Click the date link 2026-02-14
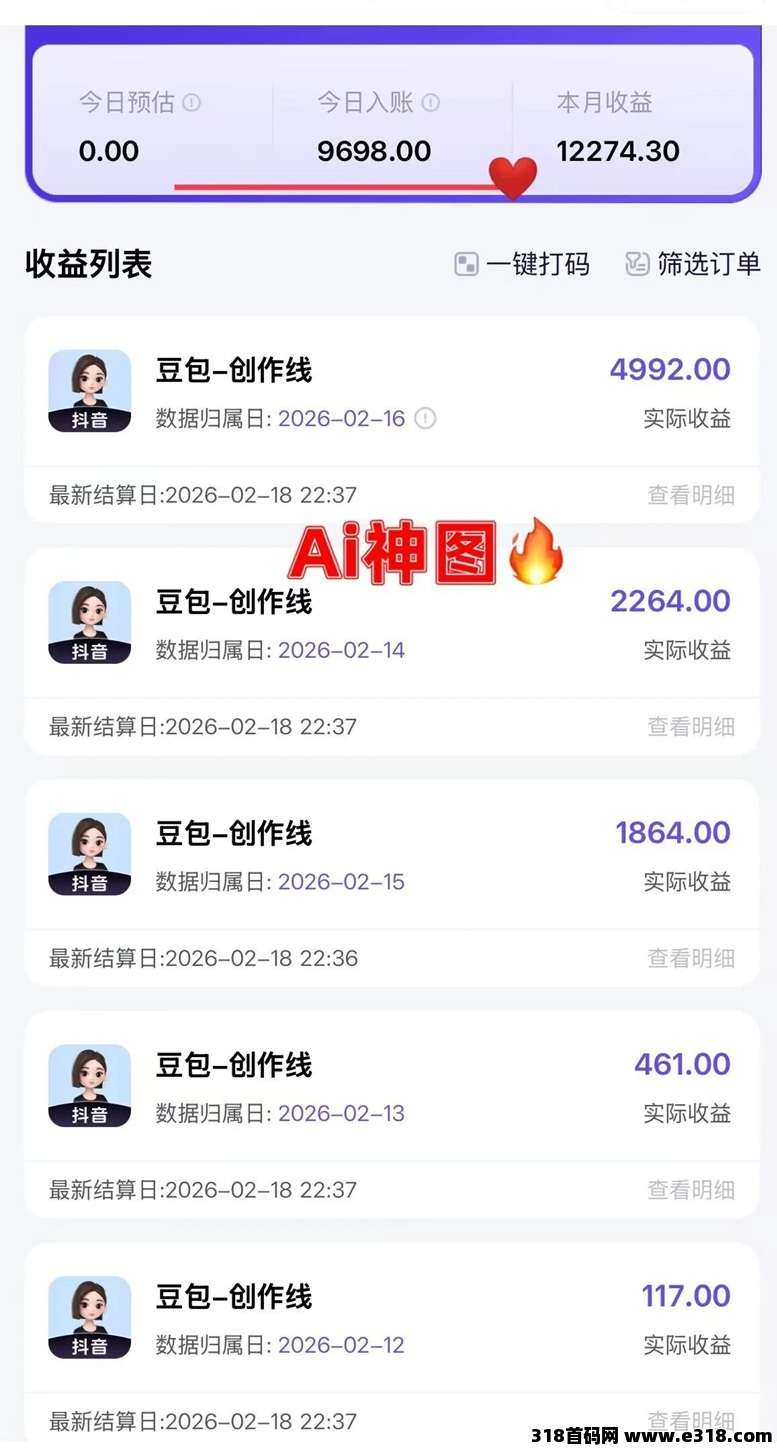This screenshot has width=777, height=1453. [x=342, y=650]
